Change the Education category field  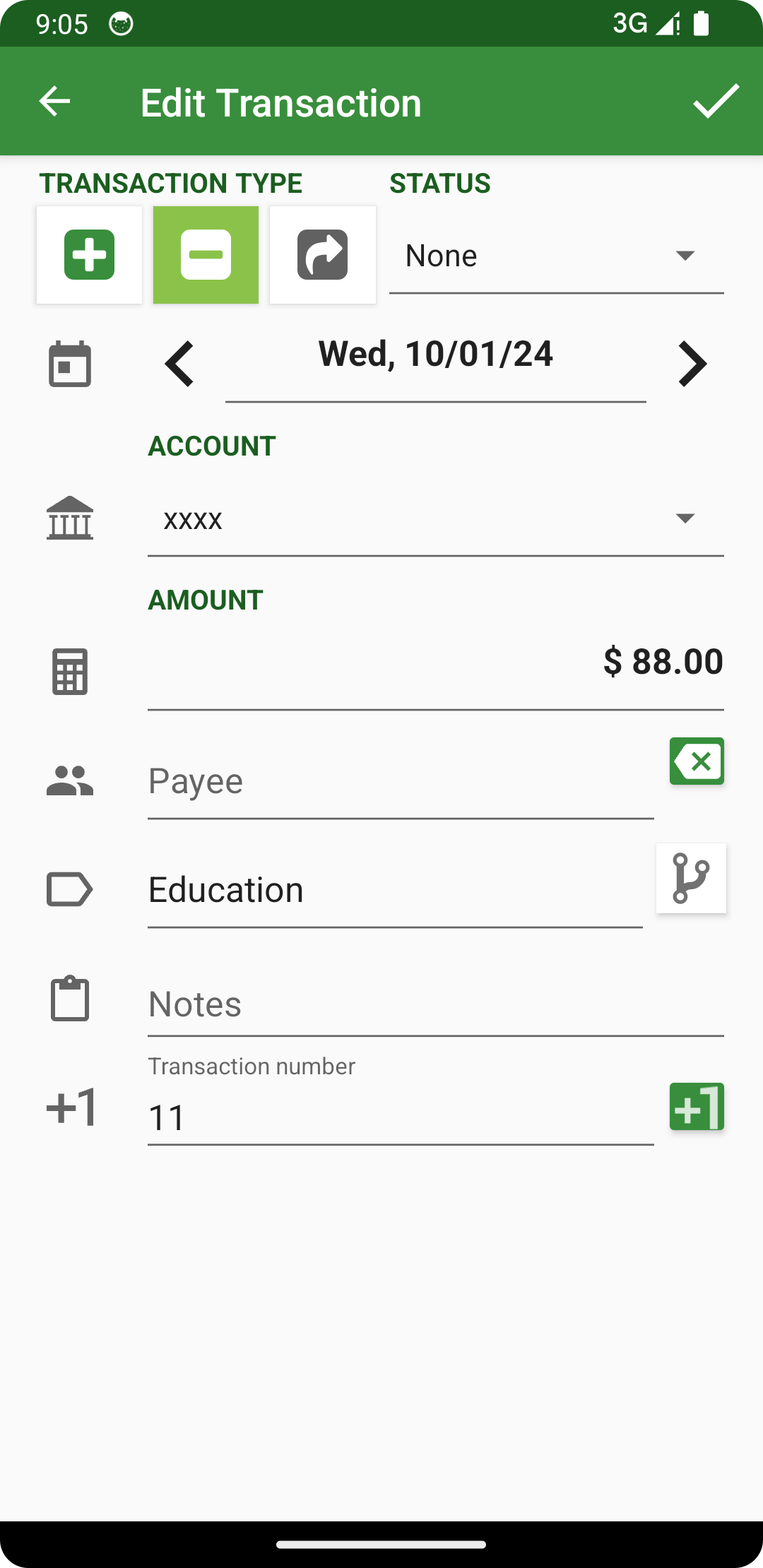(x=394, y=890)
